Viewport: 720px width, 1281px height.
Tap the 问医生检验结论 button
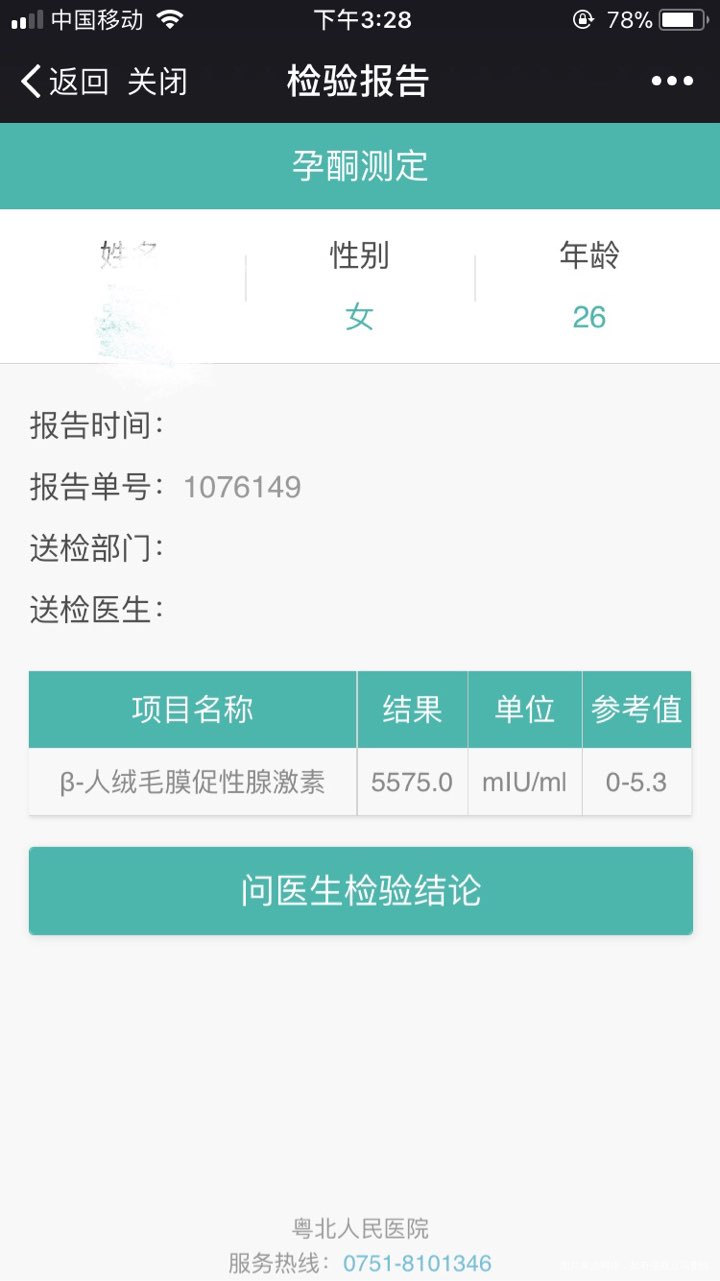pyautogui.click(x=360, y=890)
